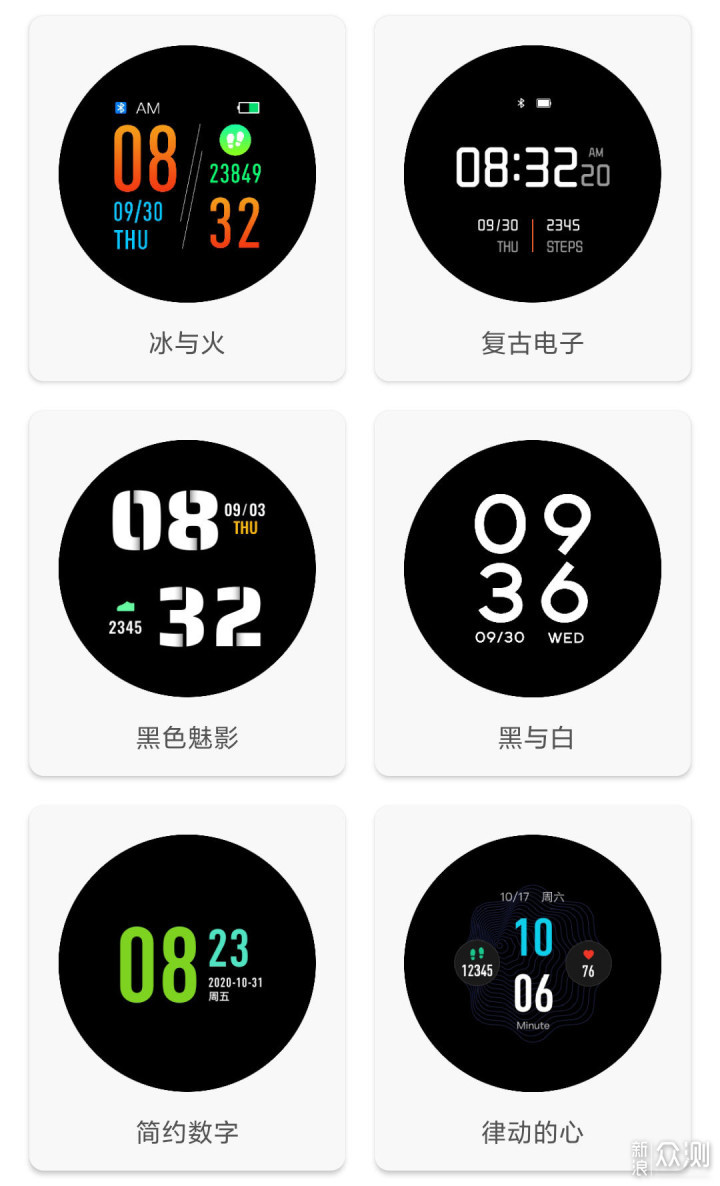Image resolution: width=720 pixels, height=1186 pixels.
Task: Open the 复古电子 watch face card
Action: pos(532,198)
